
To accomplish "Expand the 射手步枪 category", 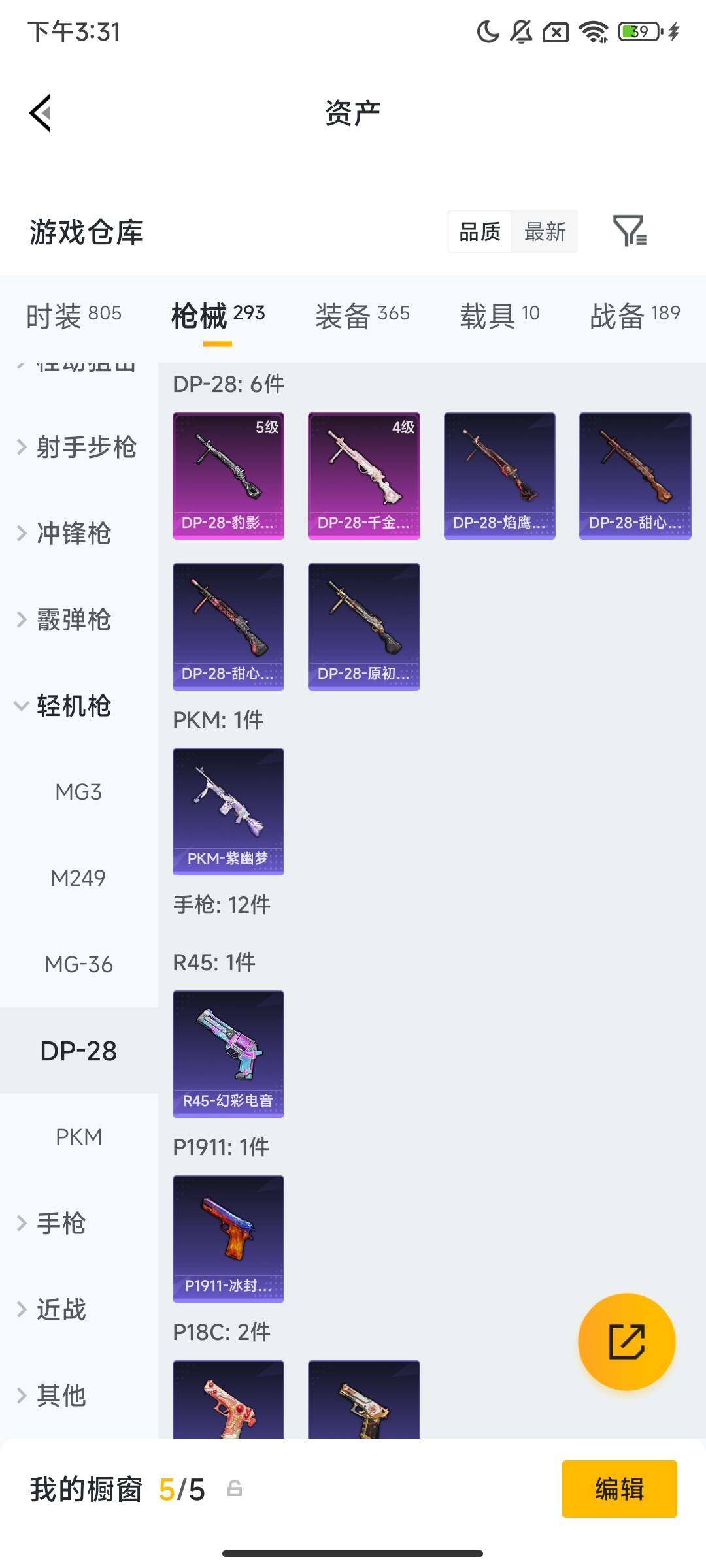I will coord(78,448).
